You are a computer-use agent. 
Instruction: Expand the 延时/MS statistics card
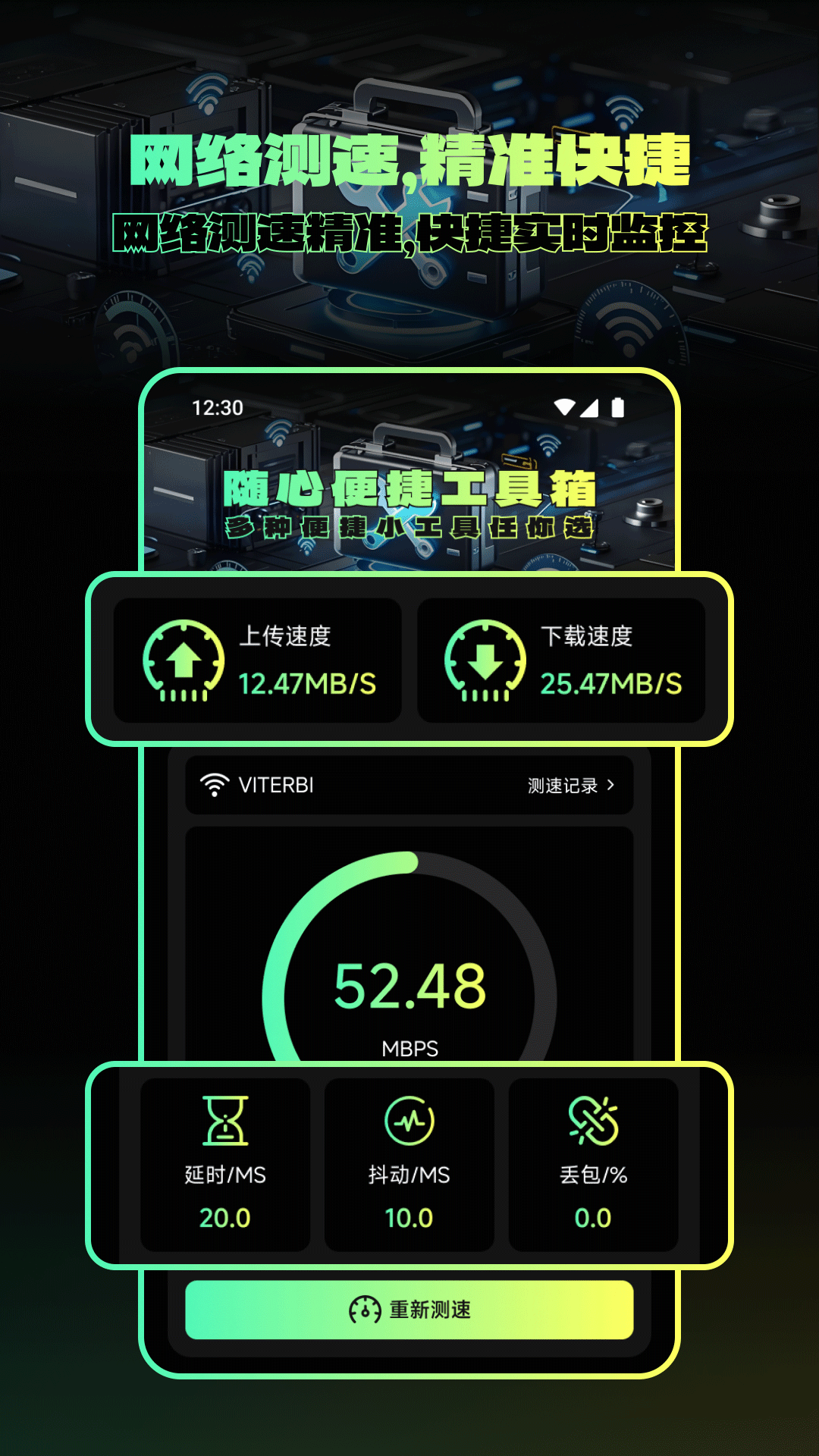coord(227,1165)
